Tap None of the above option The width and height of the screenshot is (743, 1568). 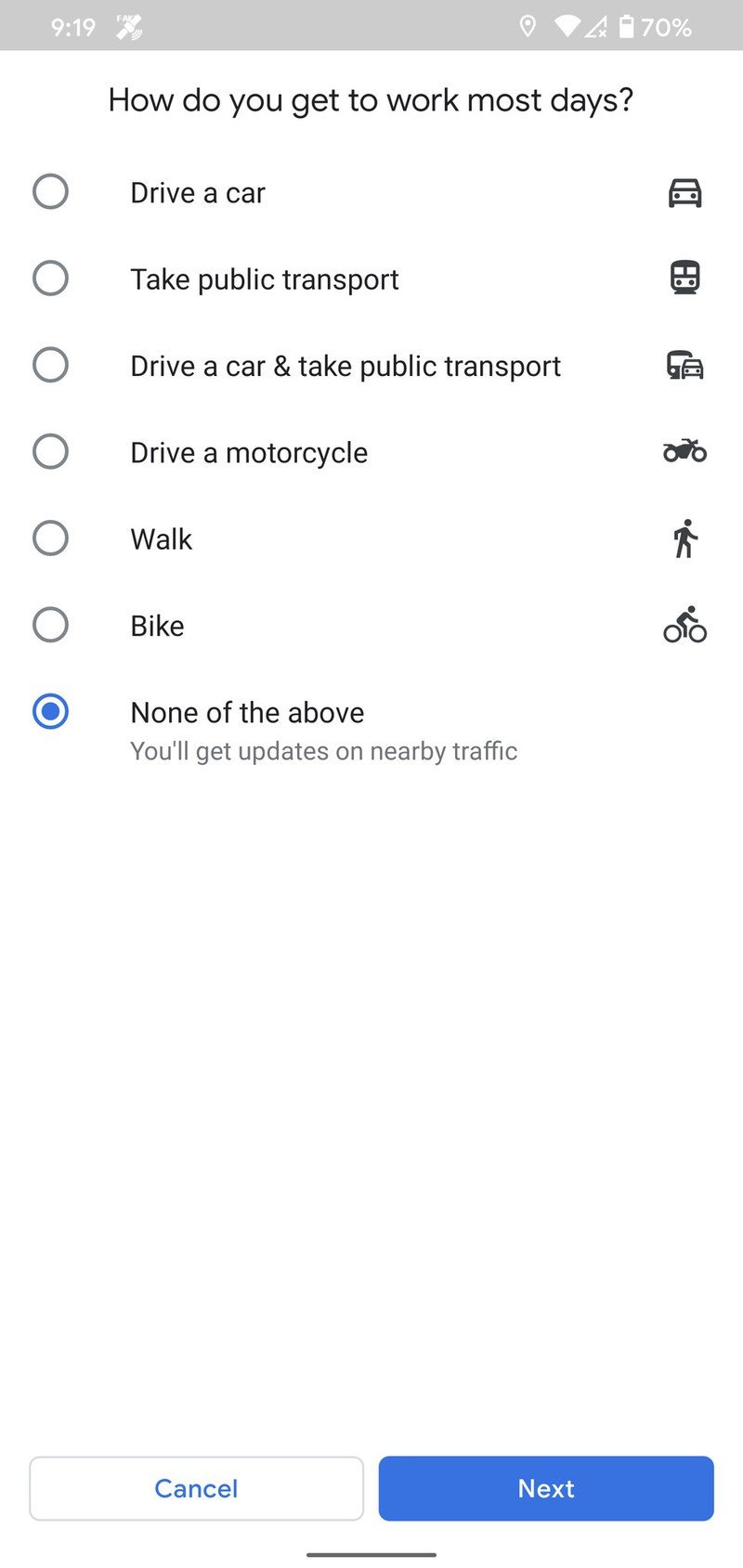click(x=50, y=712)
